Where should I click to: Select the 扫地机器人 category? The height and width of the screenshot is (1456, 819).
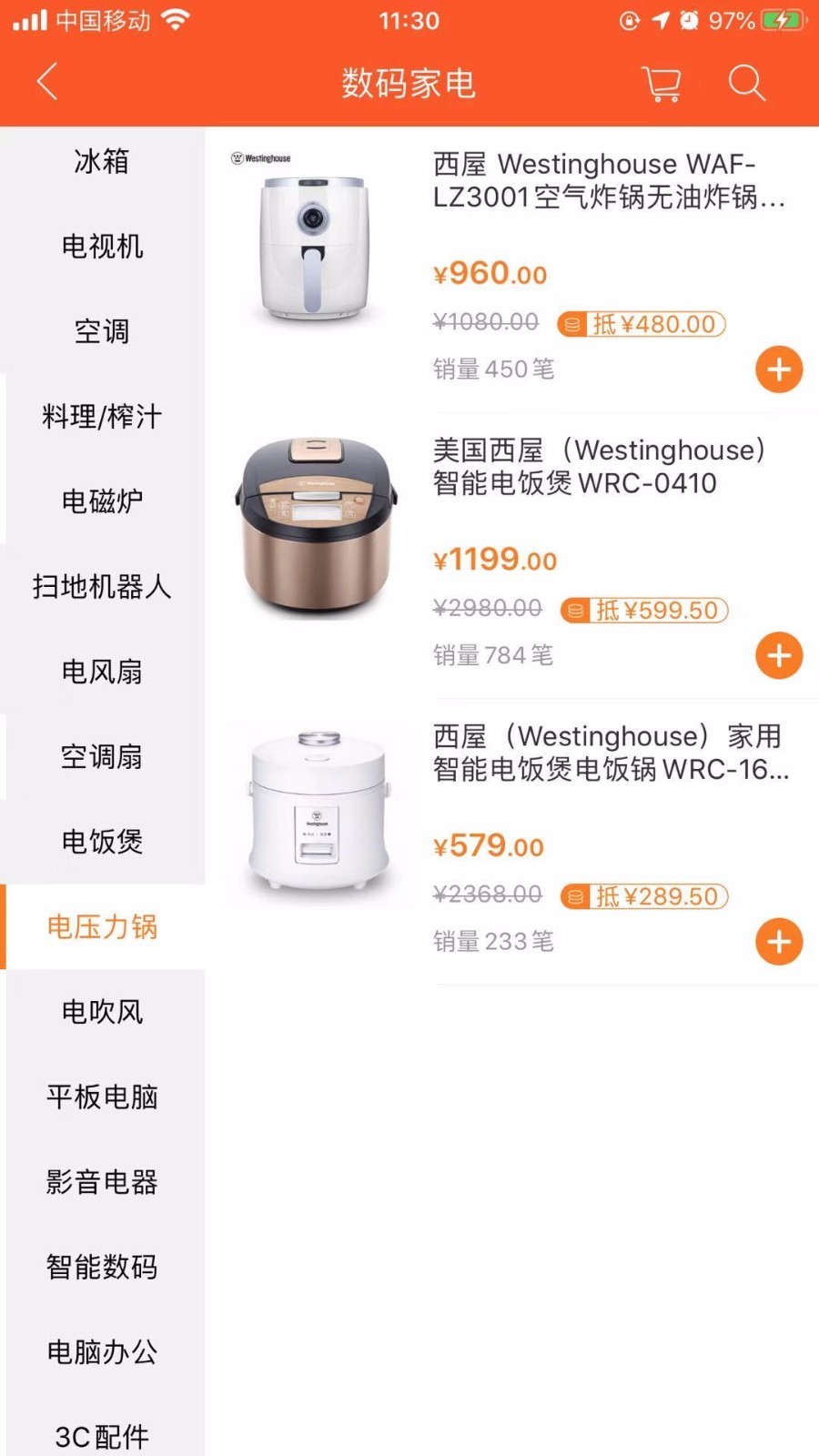coord(100,587)
